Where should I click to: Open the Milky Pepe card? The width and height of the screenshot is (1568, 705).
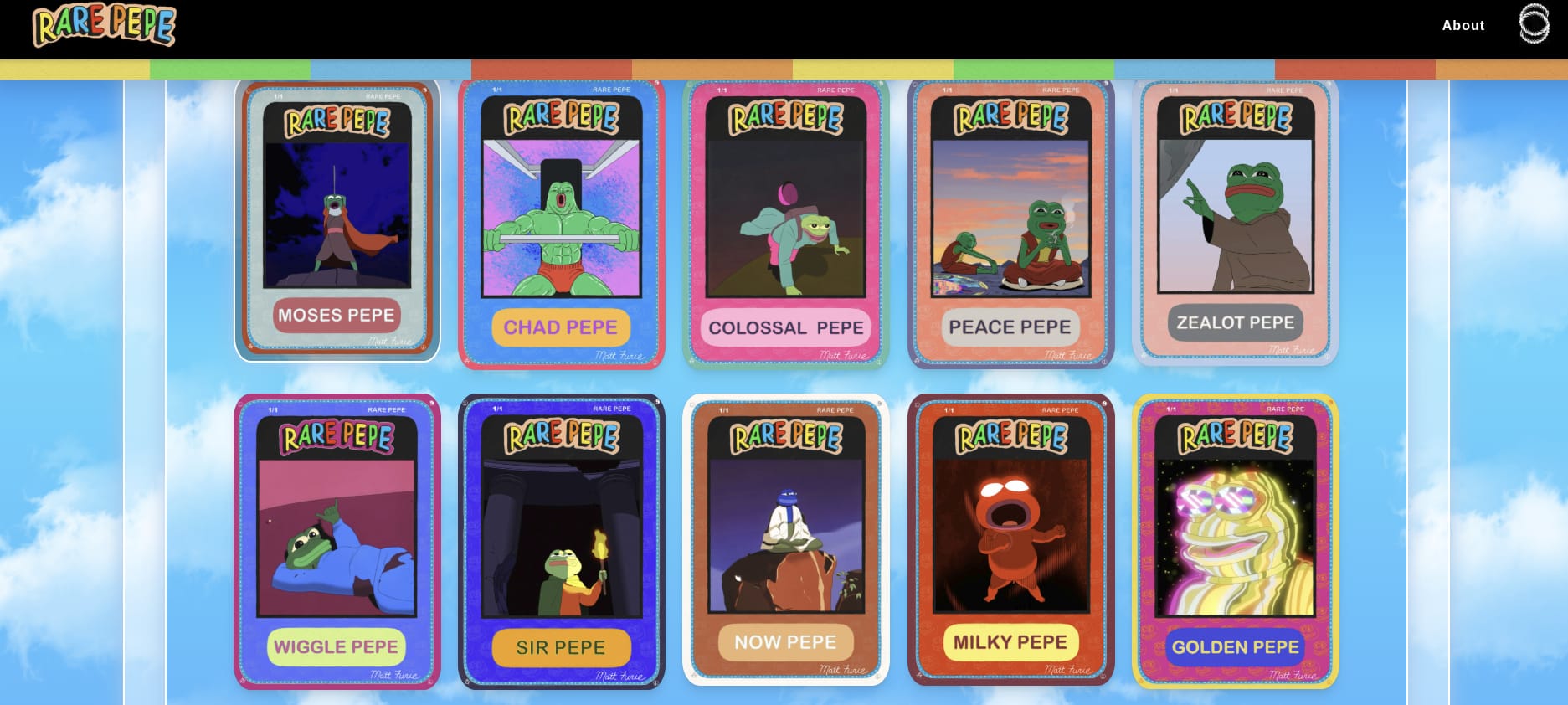tap(1010, 539)
